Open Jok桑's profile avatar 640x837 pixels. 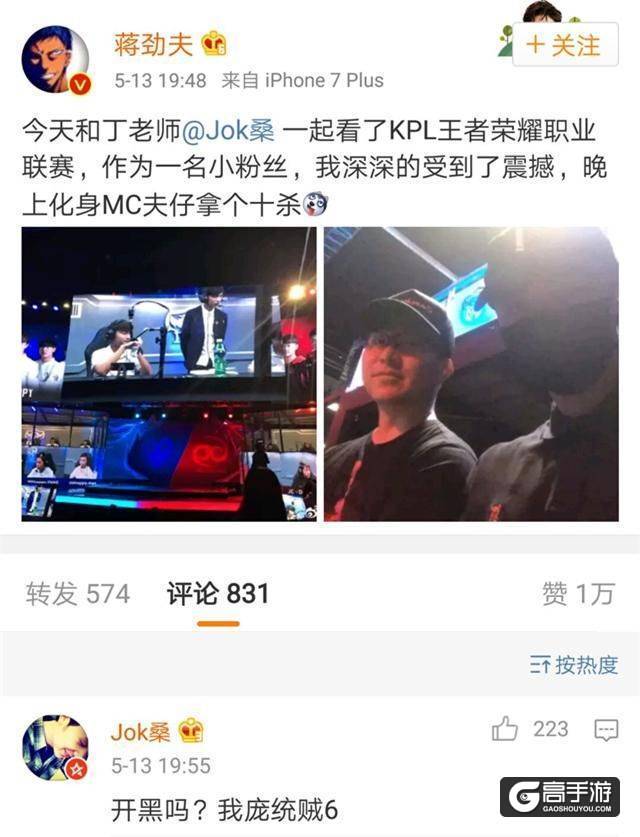56,748
